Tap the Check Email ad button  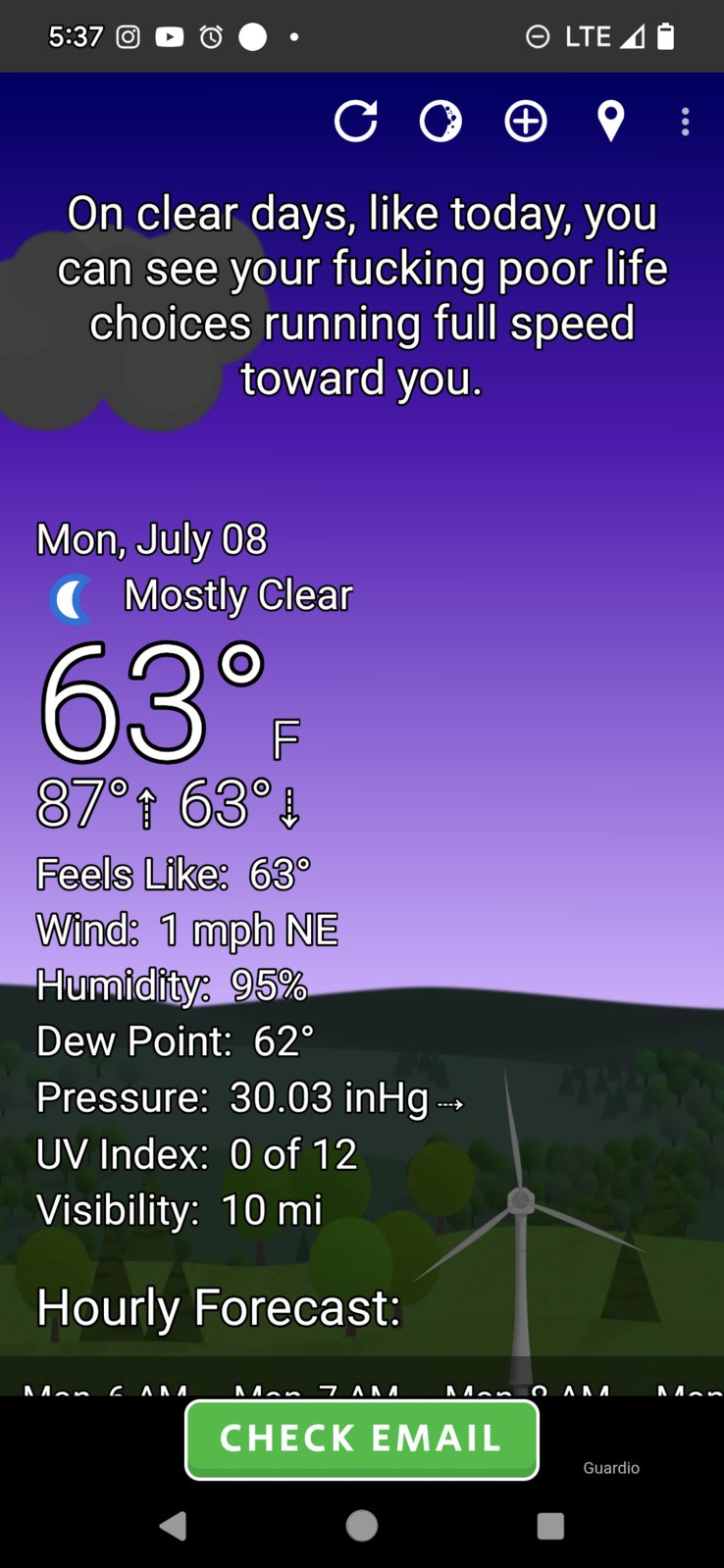pyautogui.click(x=362, y=1439)
